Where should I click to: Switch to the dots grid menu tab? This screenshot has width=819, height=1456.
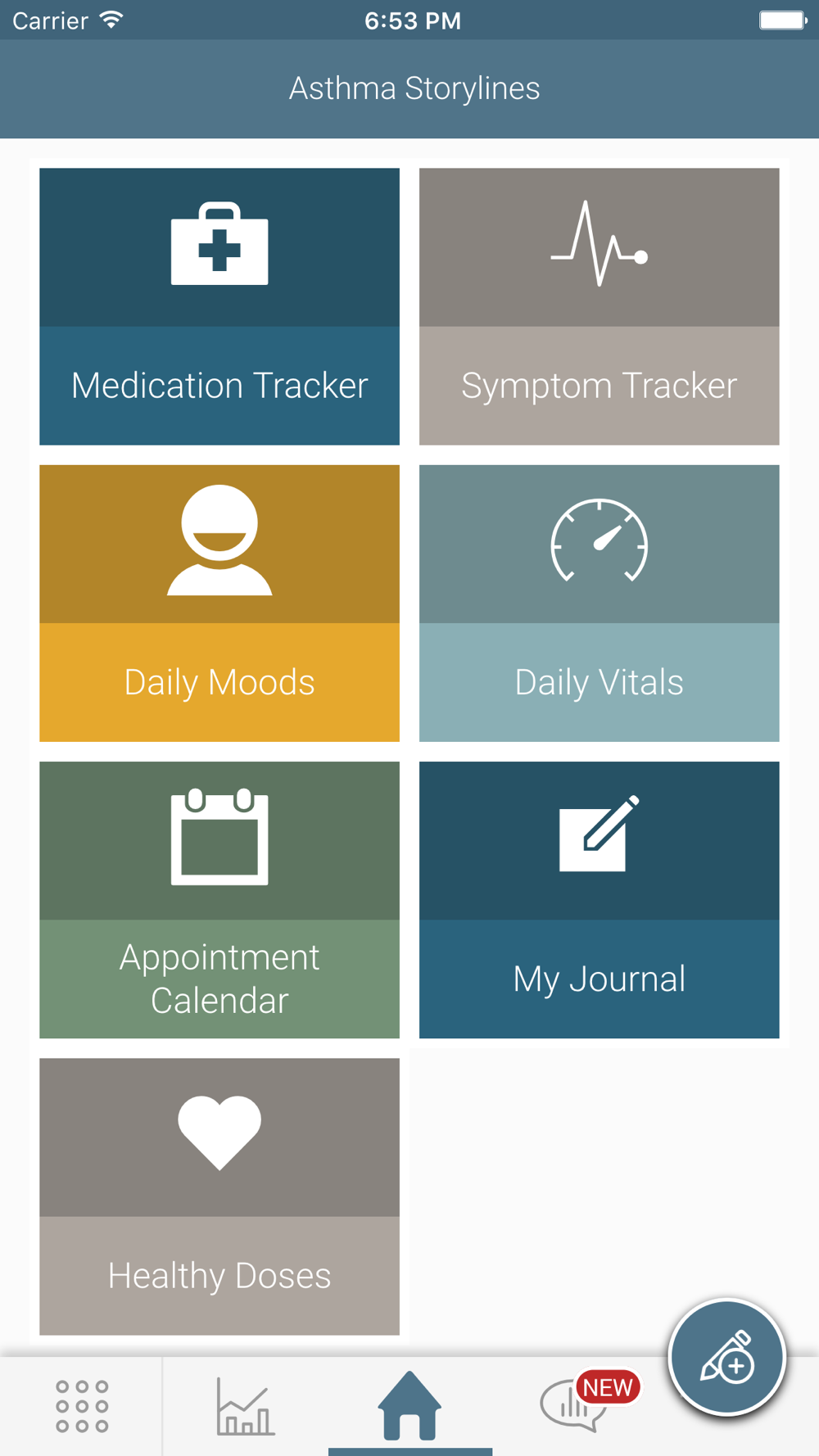pyautogui.click(x=82, y=1406)
